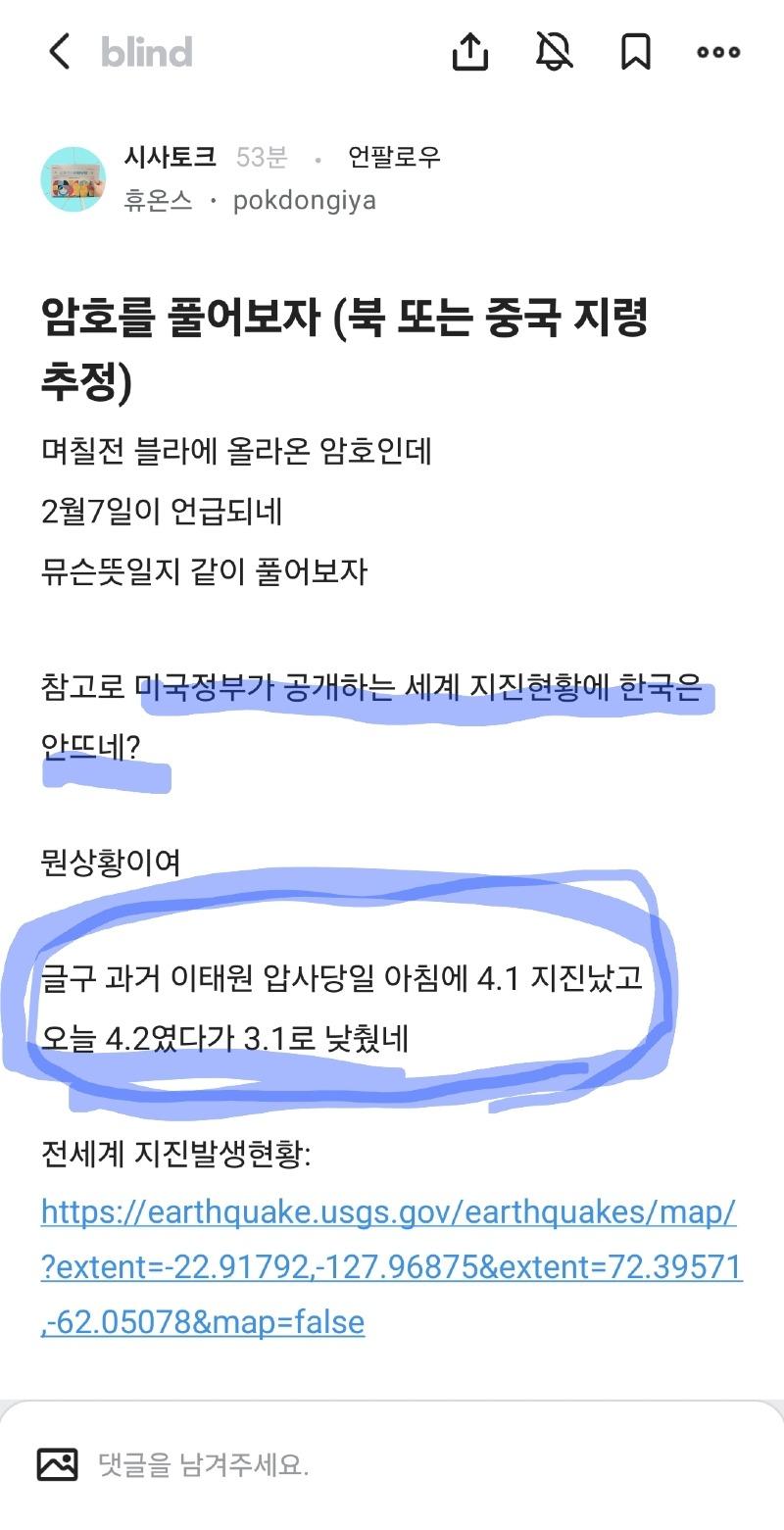Open the 시사토크 channel avatar
Screen dimensions: 784x1530
click(73, 179)
